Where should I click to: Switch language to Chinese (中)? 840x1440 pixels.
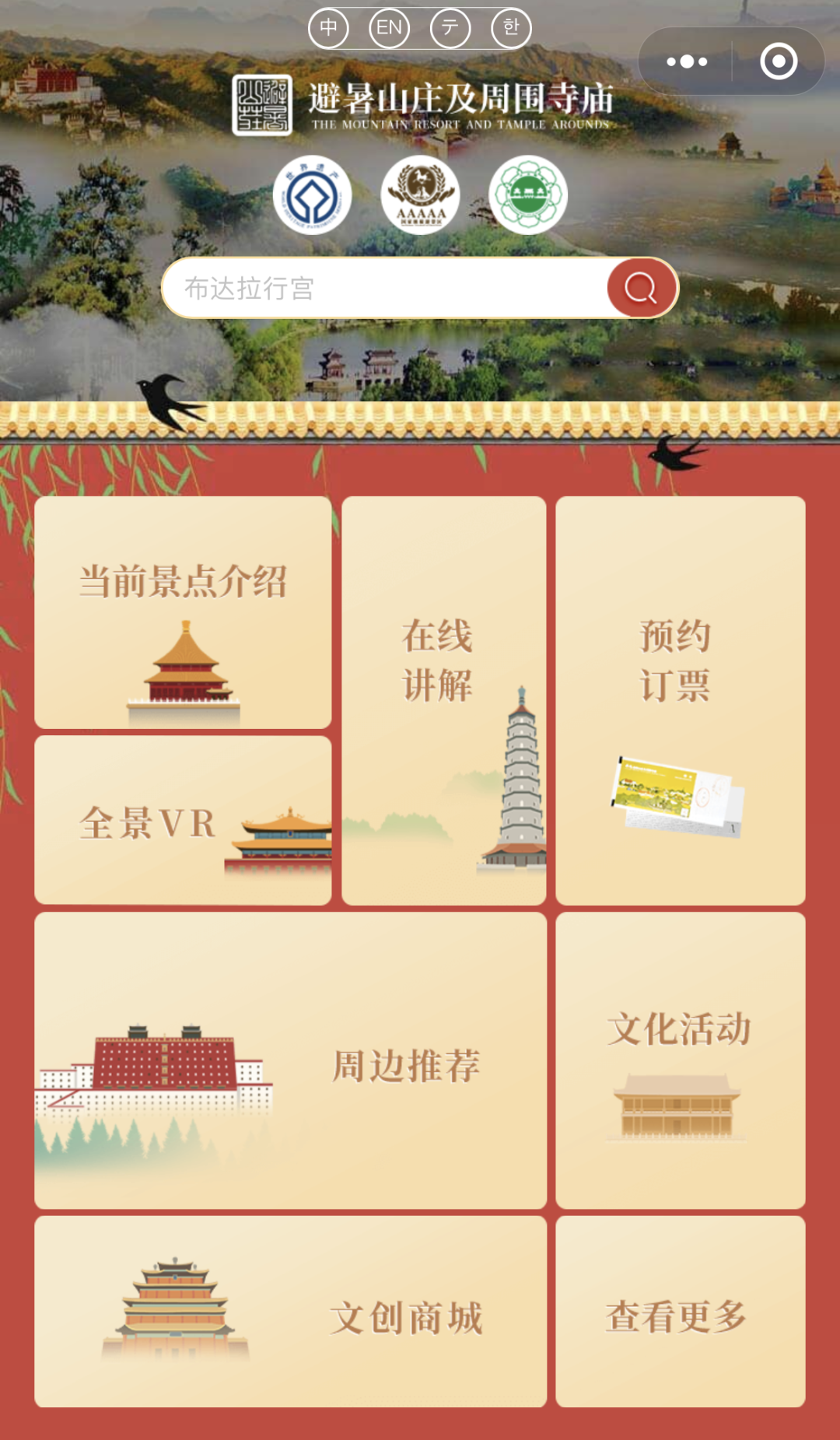(328, 28)
